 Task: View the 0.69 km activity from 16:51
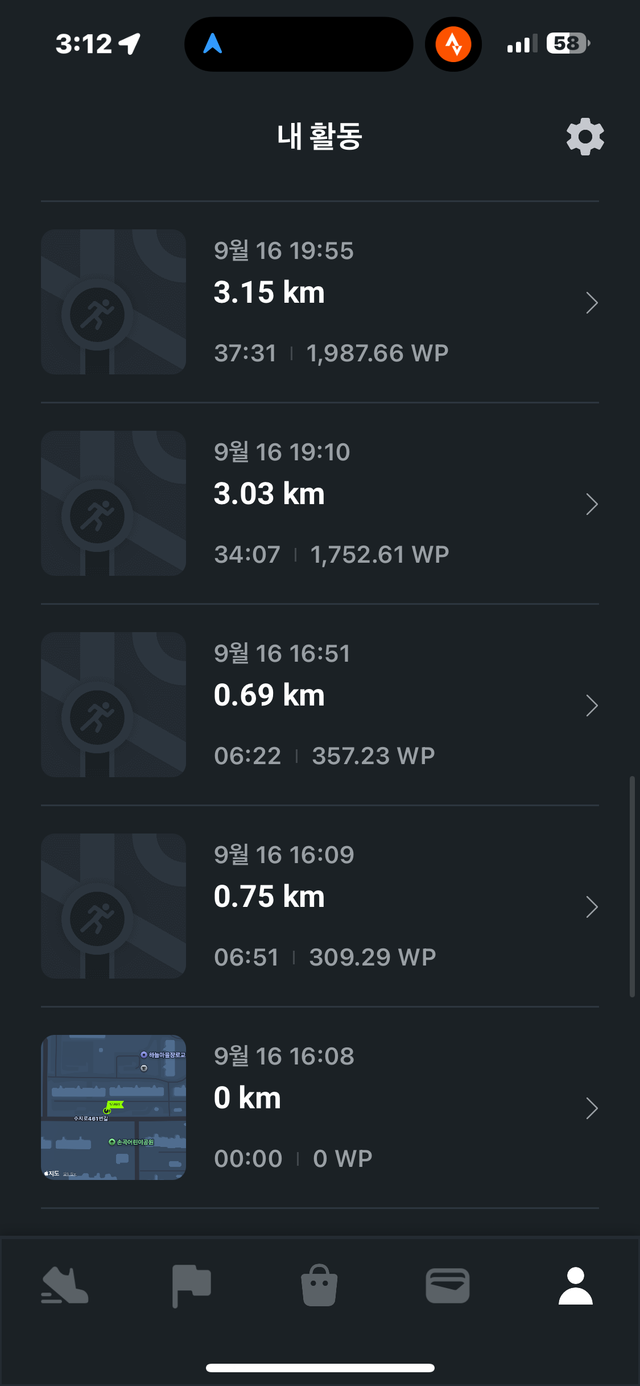tap(320, 705)
